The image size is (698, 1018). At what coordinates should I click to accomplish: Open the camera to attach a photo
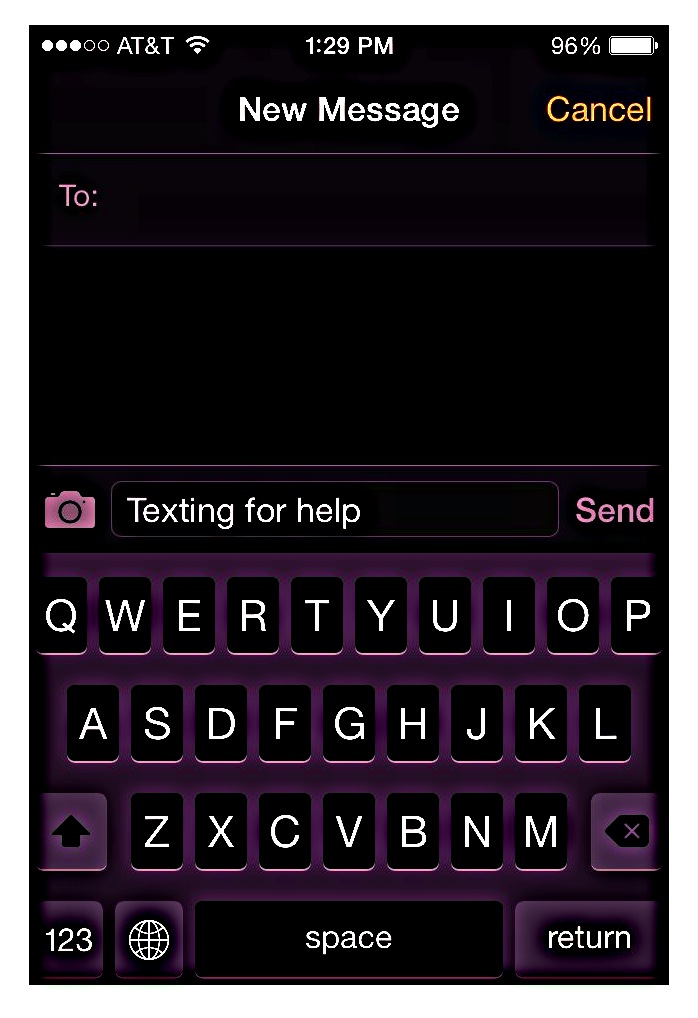click(70, 510)
